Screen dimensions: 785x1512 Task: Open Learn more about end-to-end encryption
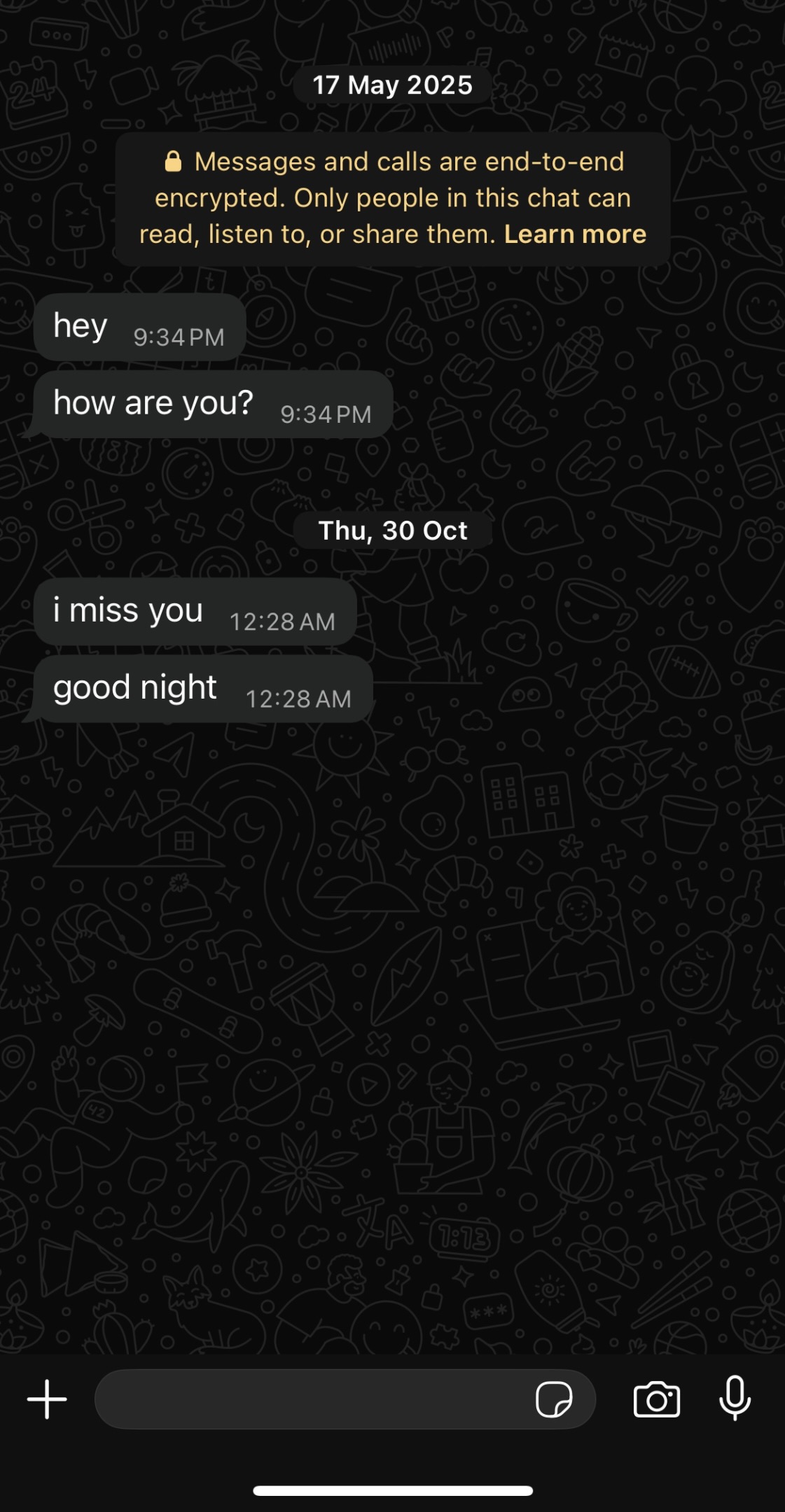[x=575, y=234]
